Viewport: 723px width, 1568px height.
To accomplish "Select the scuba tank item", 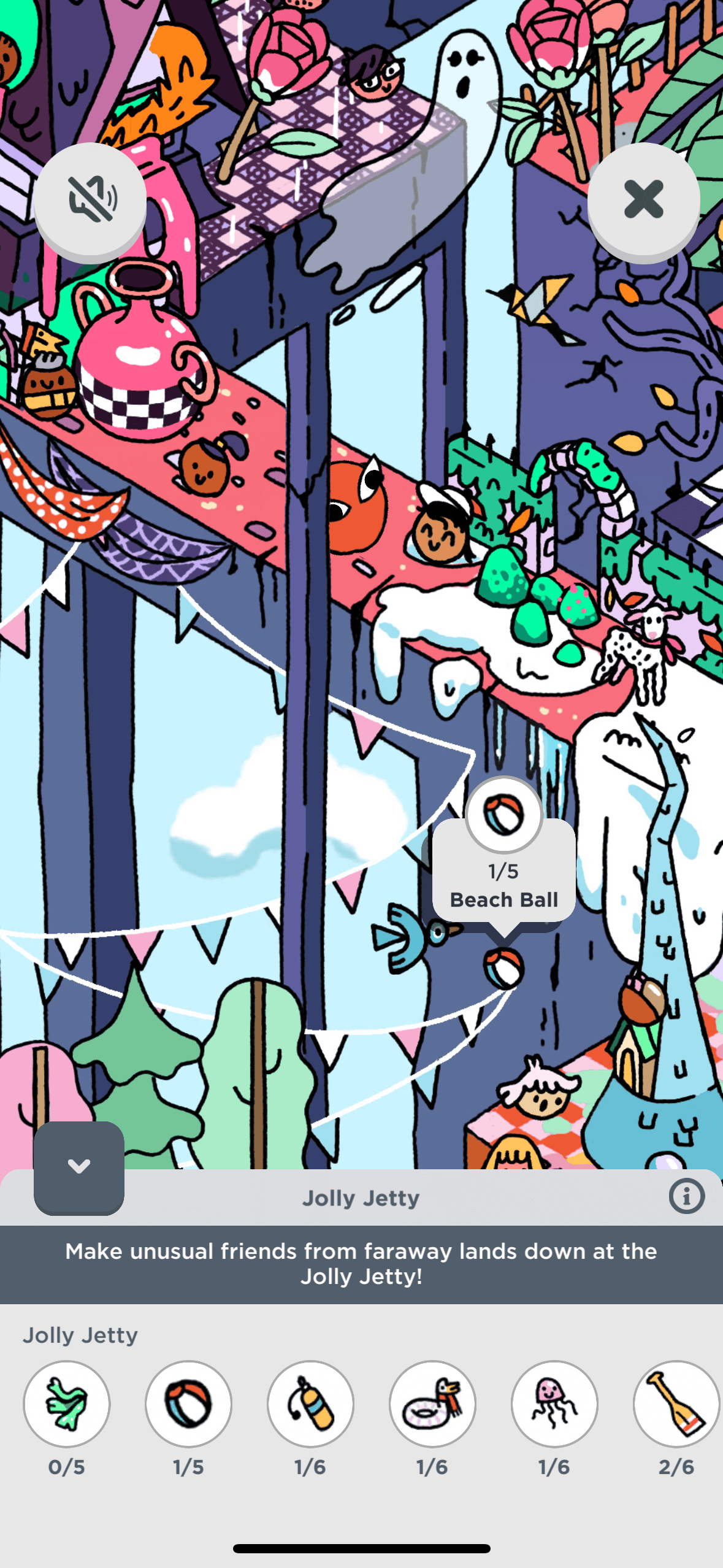I will click(310, 1404).
